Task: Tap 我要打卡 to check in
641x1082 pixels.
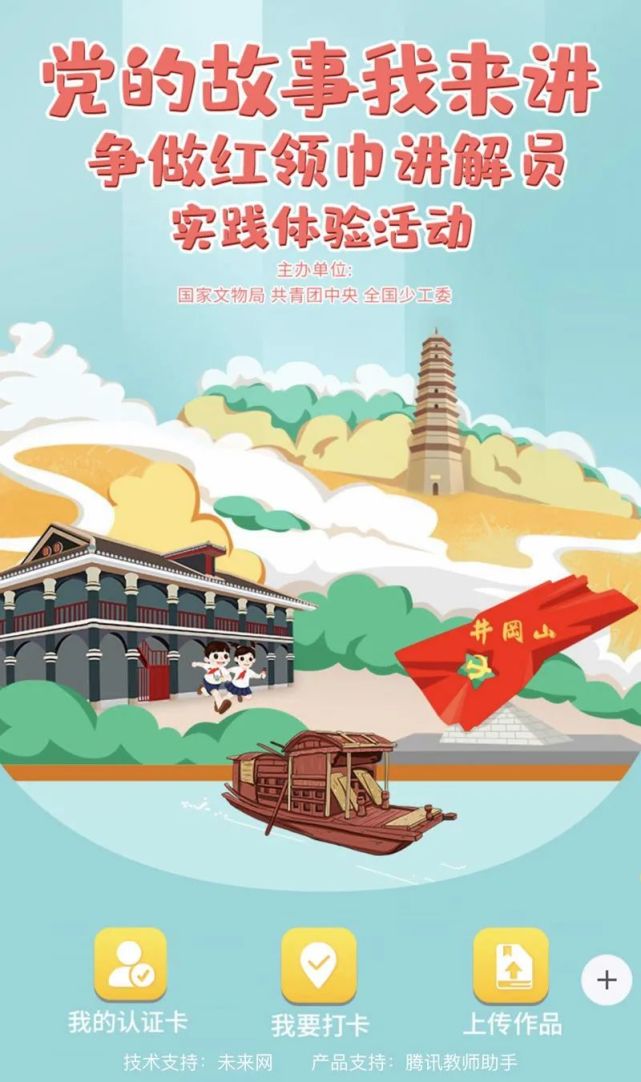Action: tap(318, 965)
